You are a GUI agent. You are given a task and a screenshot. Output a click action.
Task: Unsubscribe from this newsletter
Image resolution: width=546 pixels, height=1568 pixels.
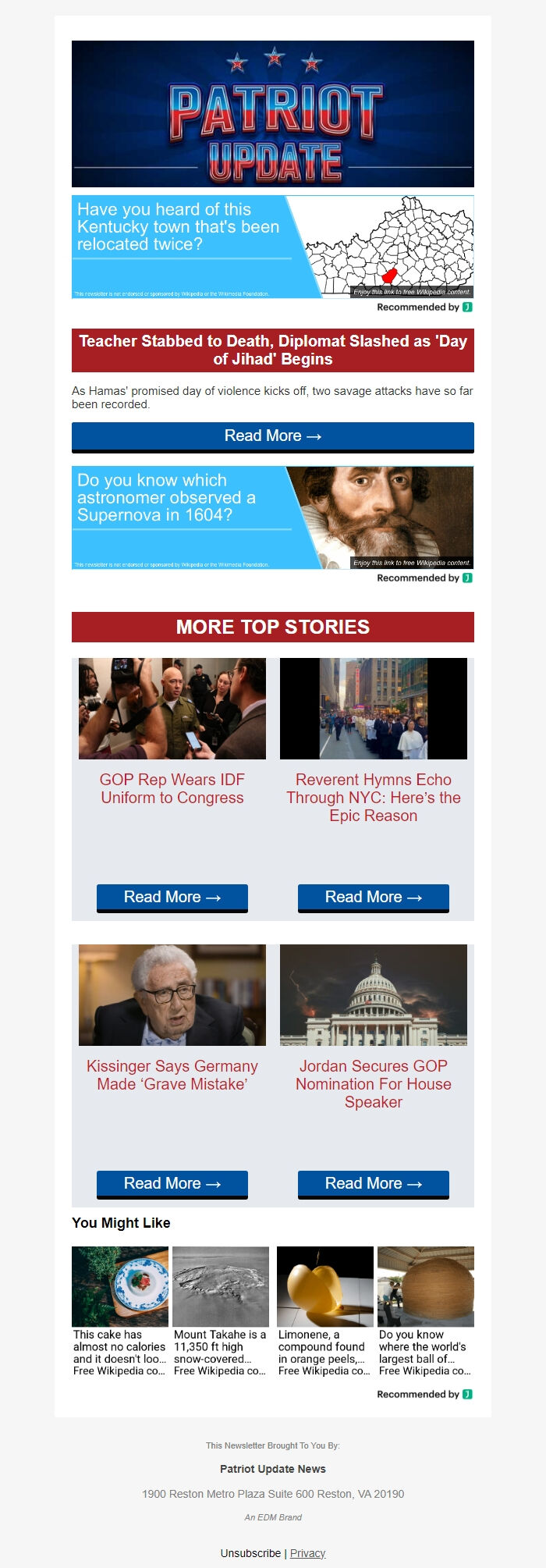(x=250, y=1553)
